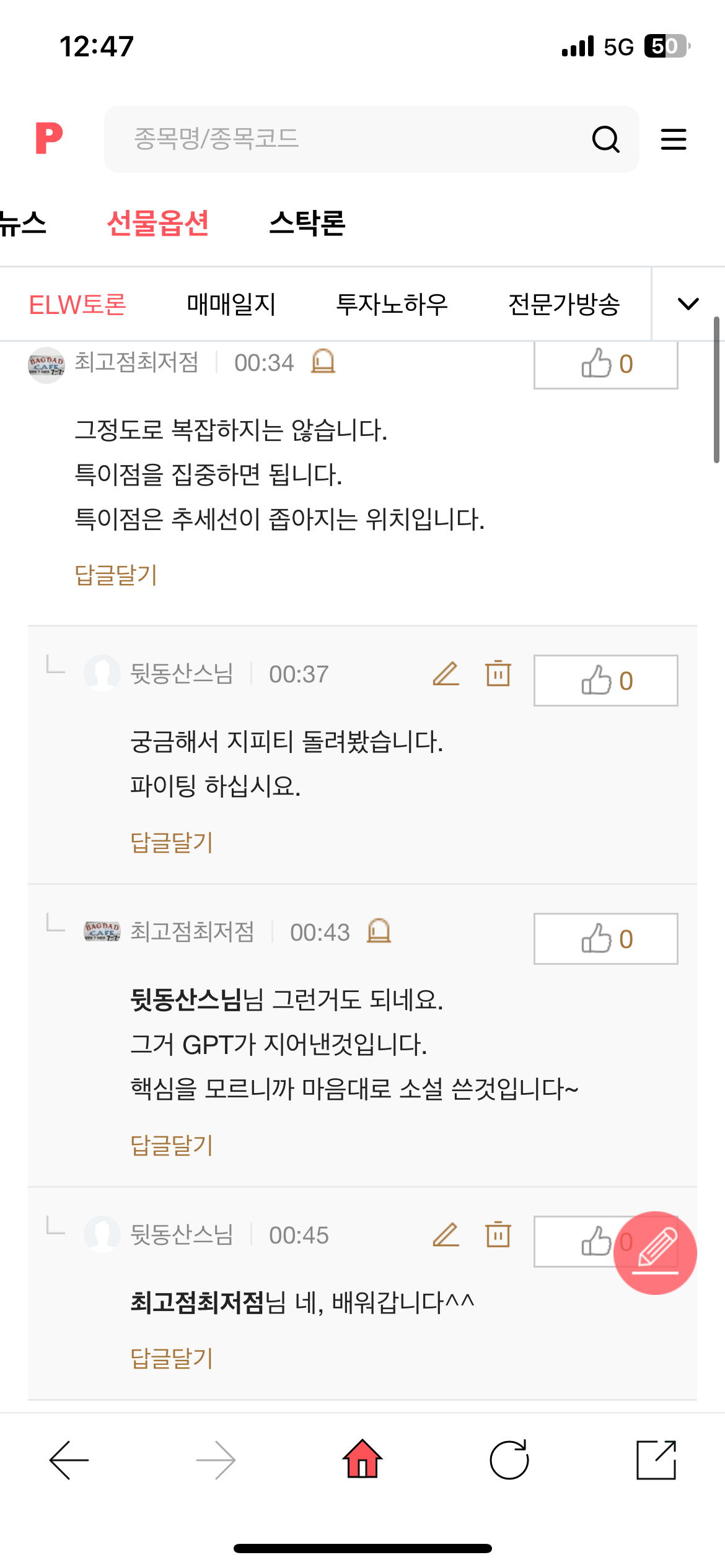725x1568 pixels.
Task: Write a new post with the floating pencil button
Action: click(655, 1253)
